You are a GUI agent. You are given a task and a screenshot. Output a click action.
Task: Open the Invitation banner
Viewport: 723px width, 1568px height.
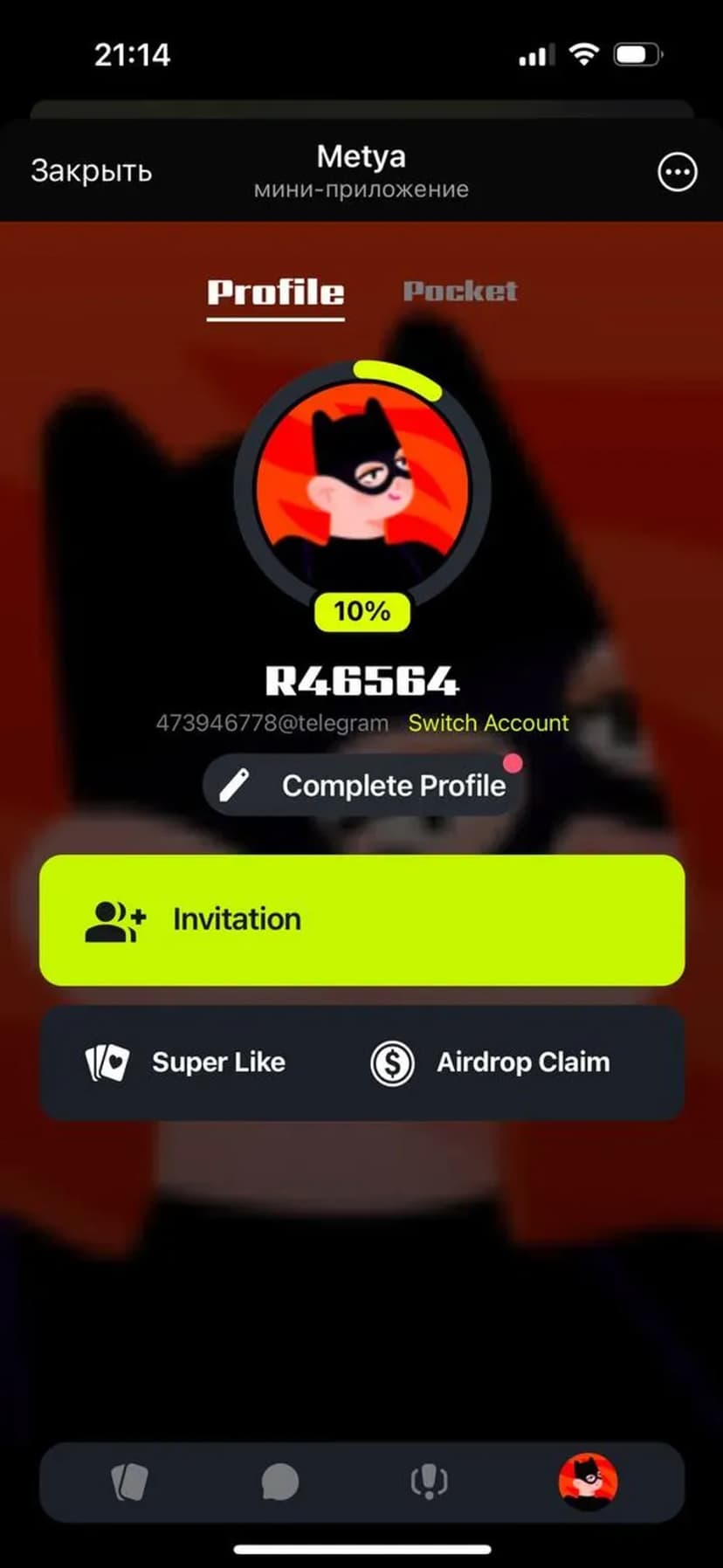click(361, 919)
